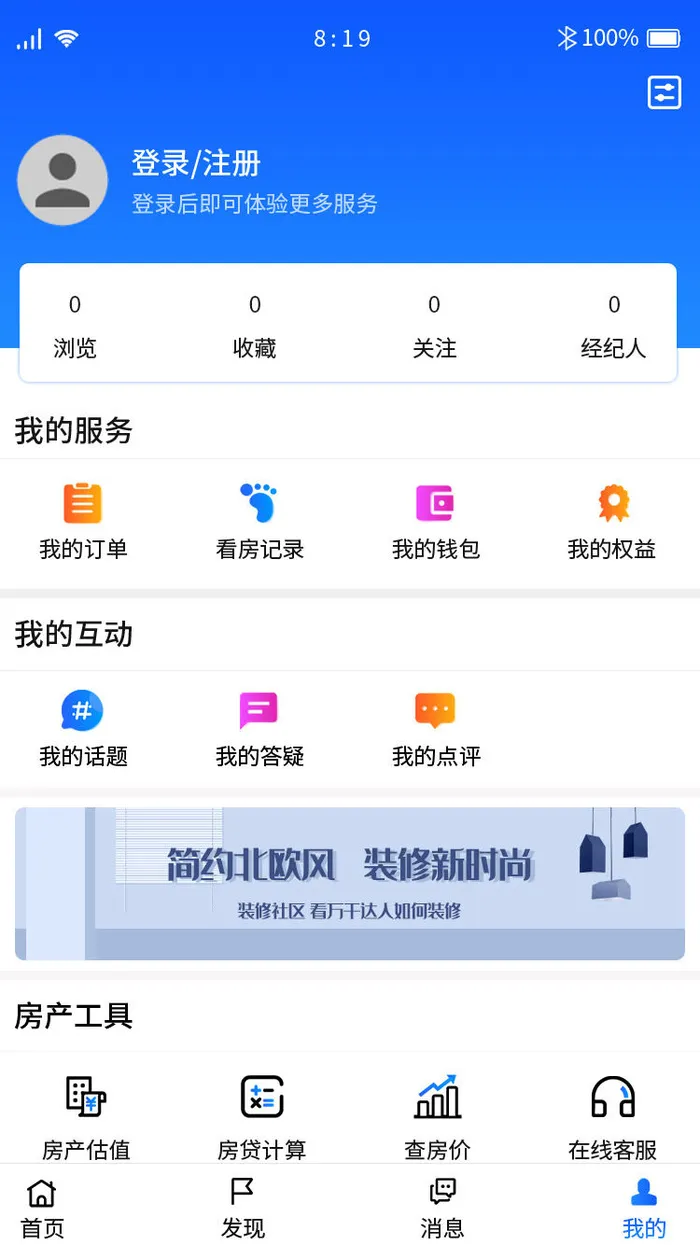Image resolution: width=700 pixels, height=1245 pixels.
Task: Tap 登录/注册 to sign in
Action: pyautogui.click(x=196, y=163)
